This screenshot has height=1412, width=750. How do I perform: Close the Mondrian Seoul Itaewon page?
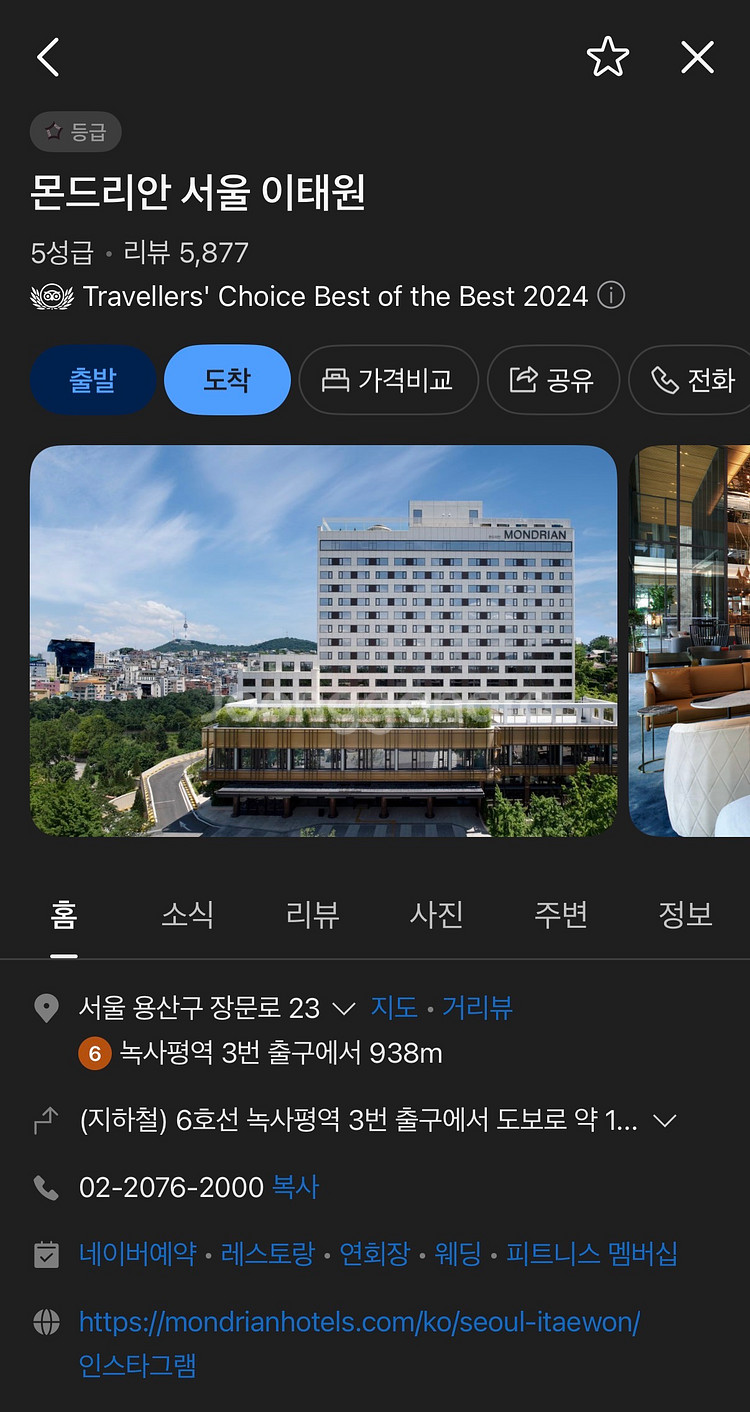point(697,57)
